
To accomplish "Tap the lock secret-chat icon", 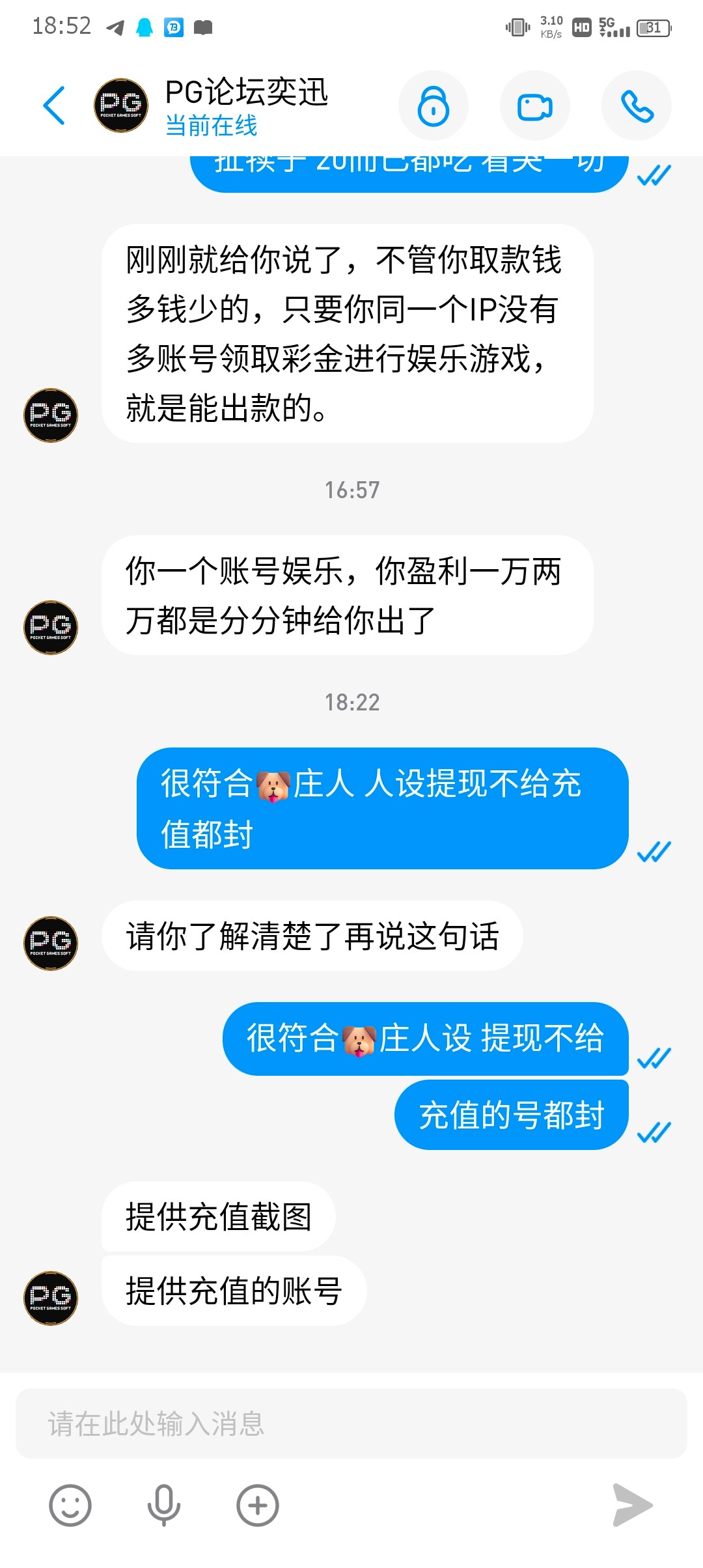I will click(x=434, y=106).
